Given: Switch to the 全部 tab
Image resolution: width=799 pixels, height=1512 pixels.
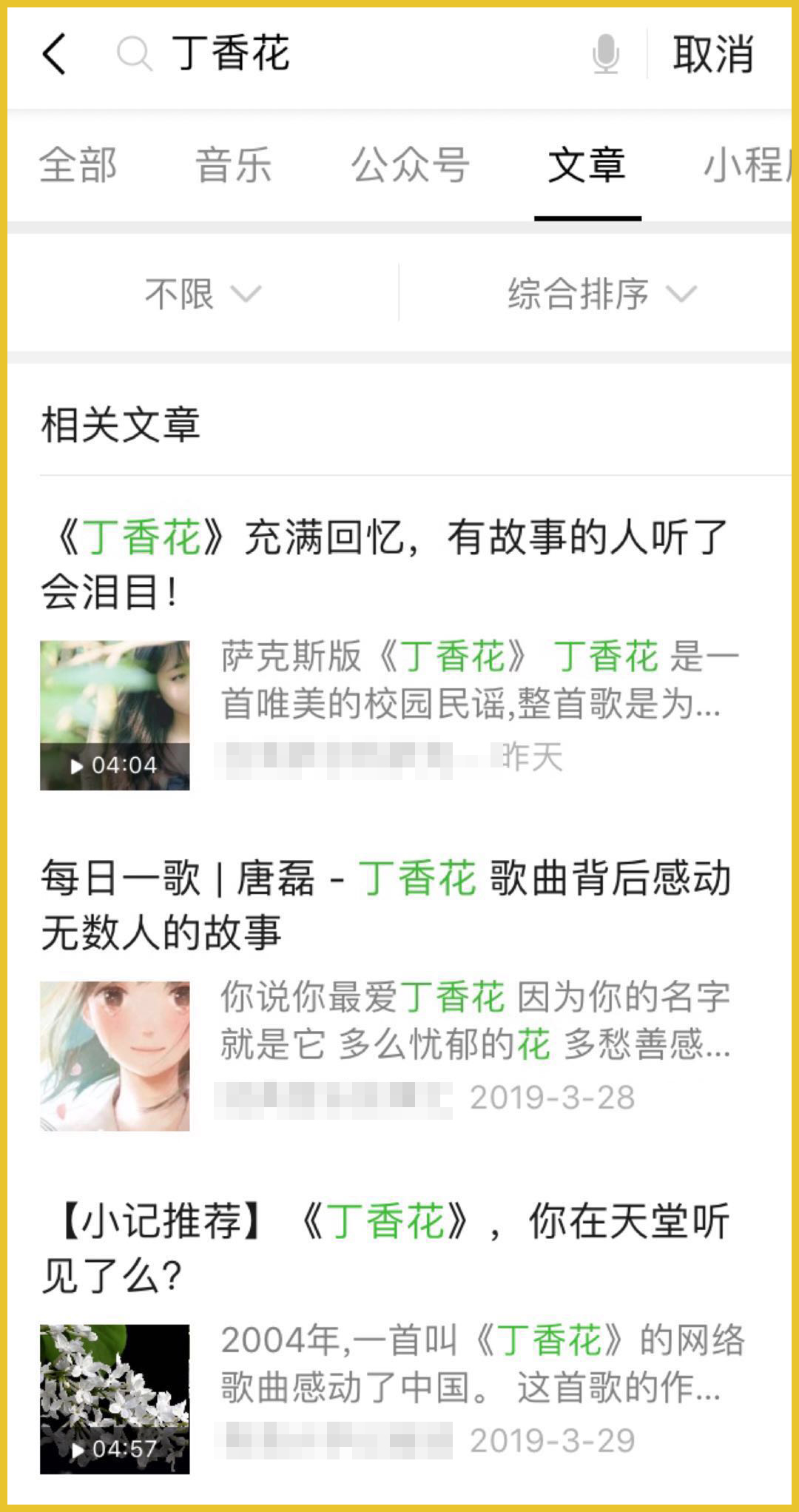Looking at the screenshot, I should coord(78,165).
